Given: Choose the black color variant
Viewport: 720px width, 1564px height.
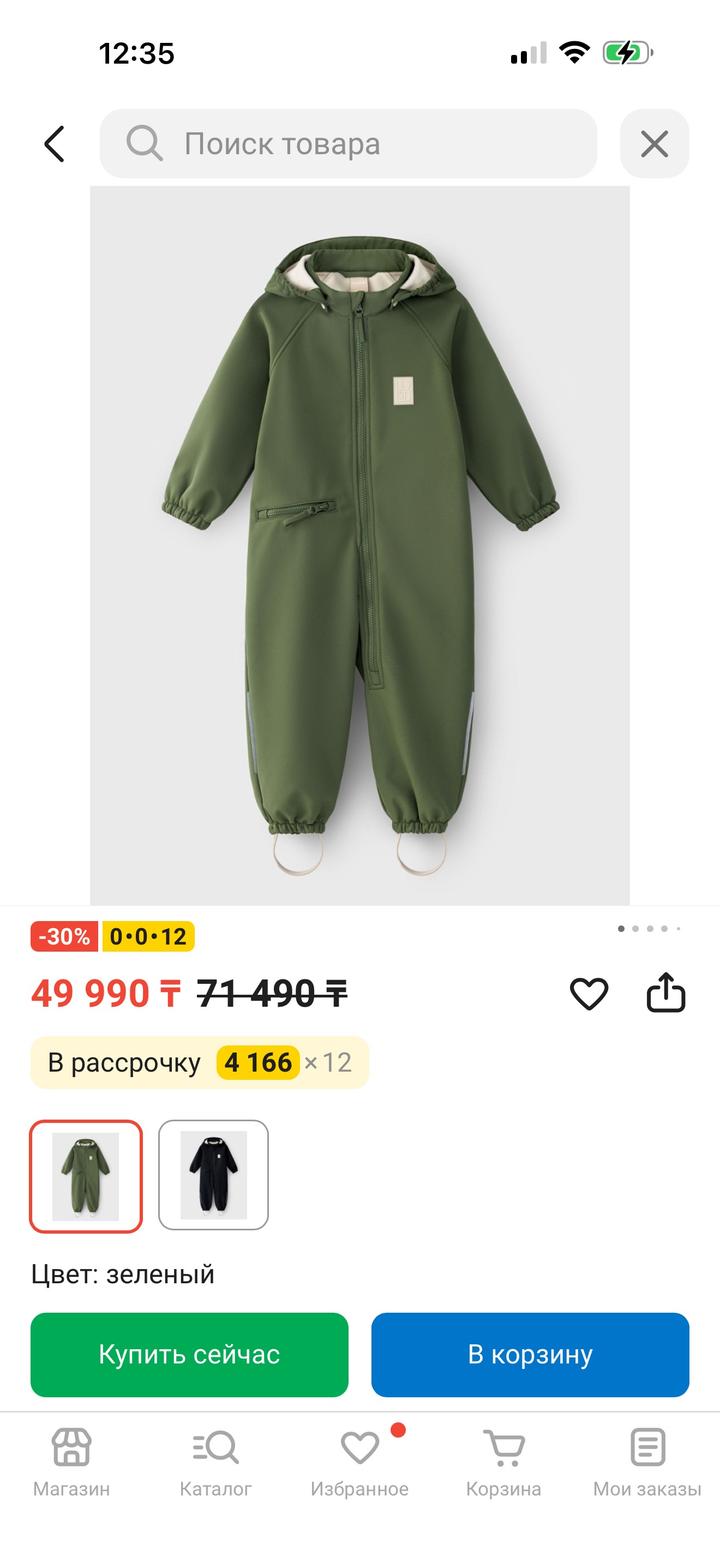Looking at the screenshot, I should [213, 1175].
